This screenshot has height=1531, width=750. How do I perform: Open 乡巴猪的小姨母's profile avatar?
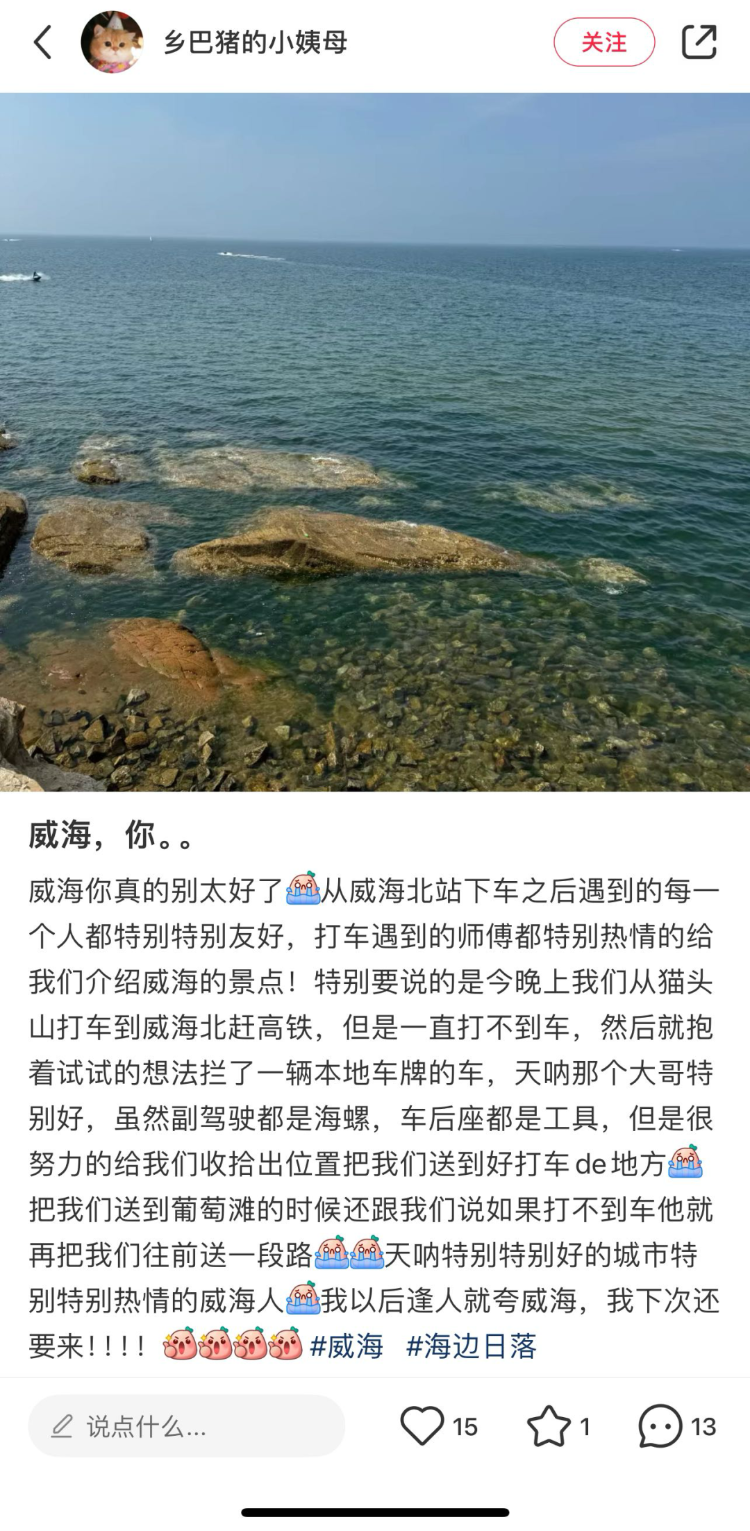[x=111, y=43]
